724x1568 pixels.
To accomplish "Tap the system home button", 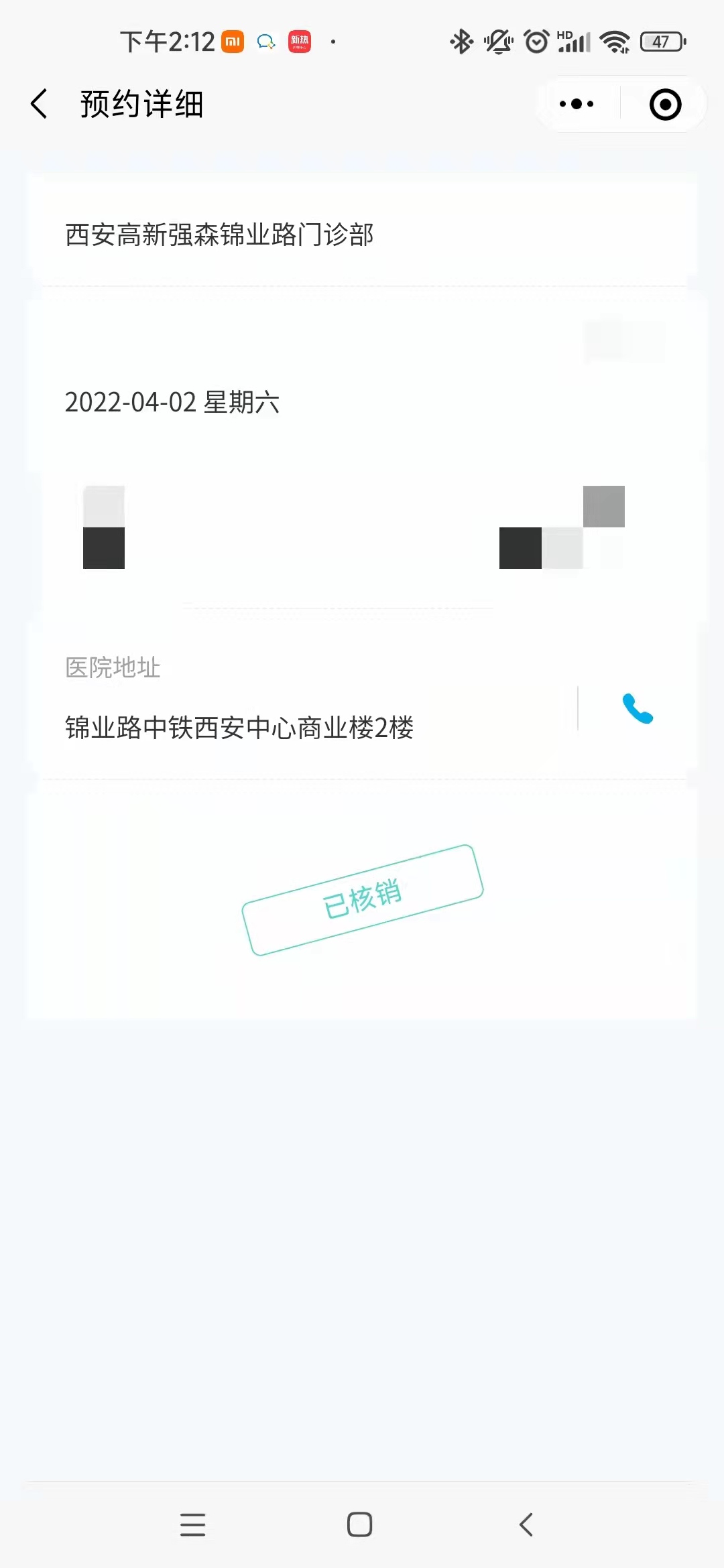I will point(360,1524).
